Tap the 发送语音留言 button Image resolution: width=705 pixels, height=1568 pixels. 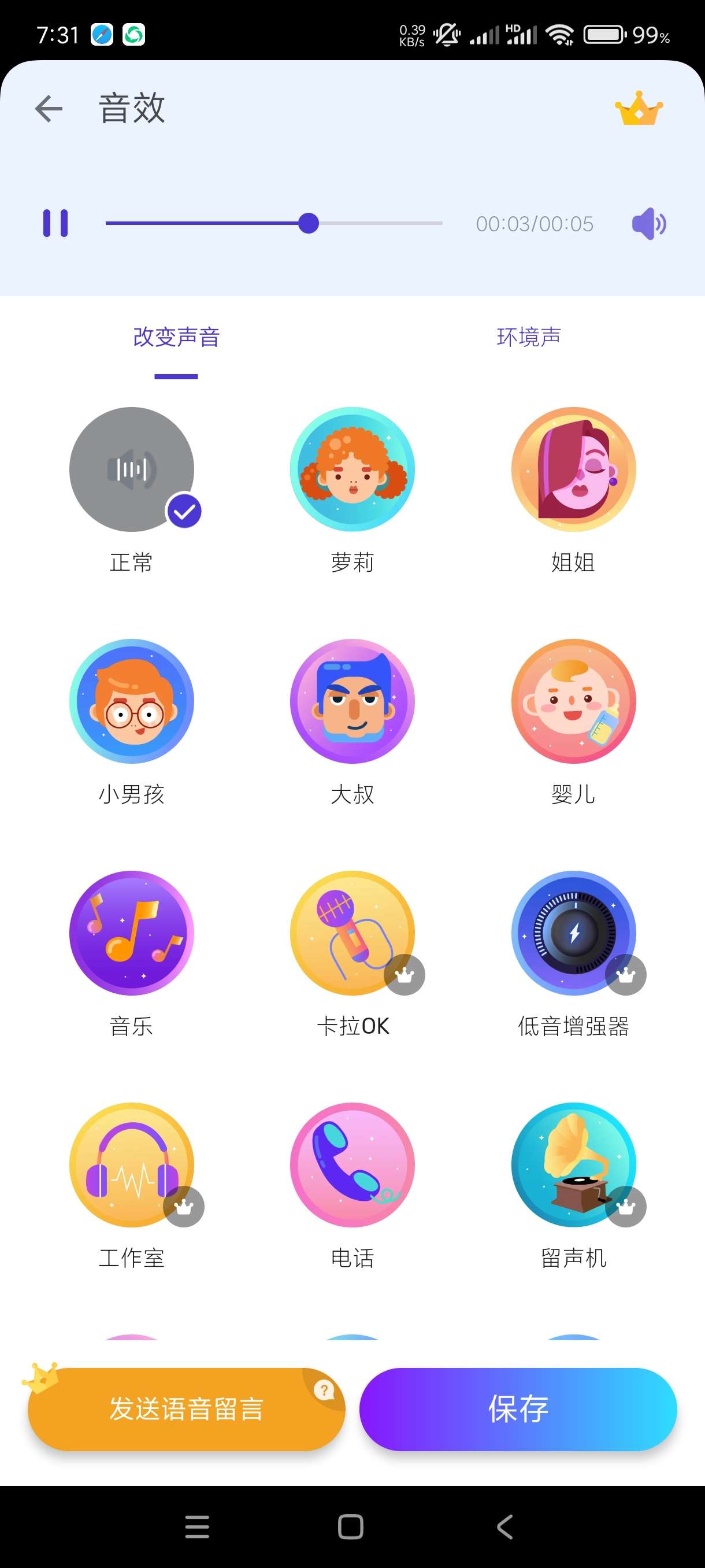click(x=186, y=1409)
